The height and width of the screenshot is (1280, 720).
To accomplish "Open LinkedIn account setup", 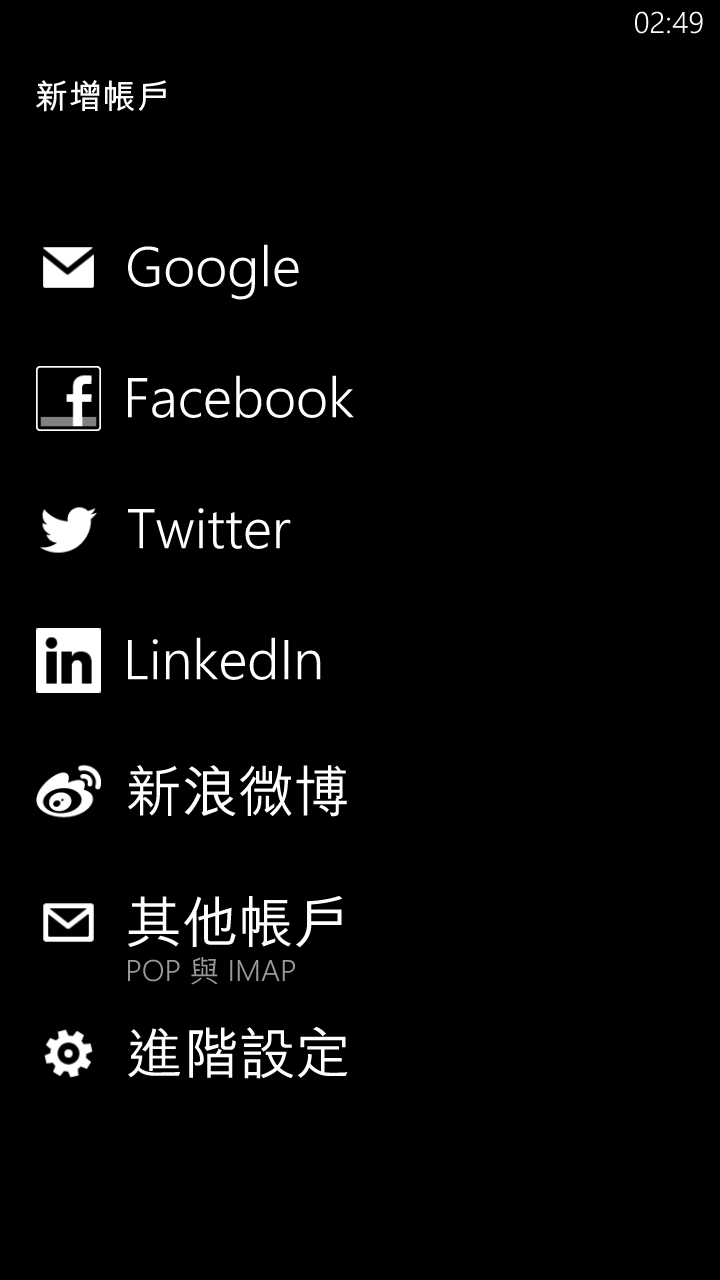I will [223, 660].
